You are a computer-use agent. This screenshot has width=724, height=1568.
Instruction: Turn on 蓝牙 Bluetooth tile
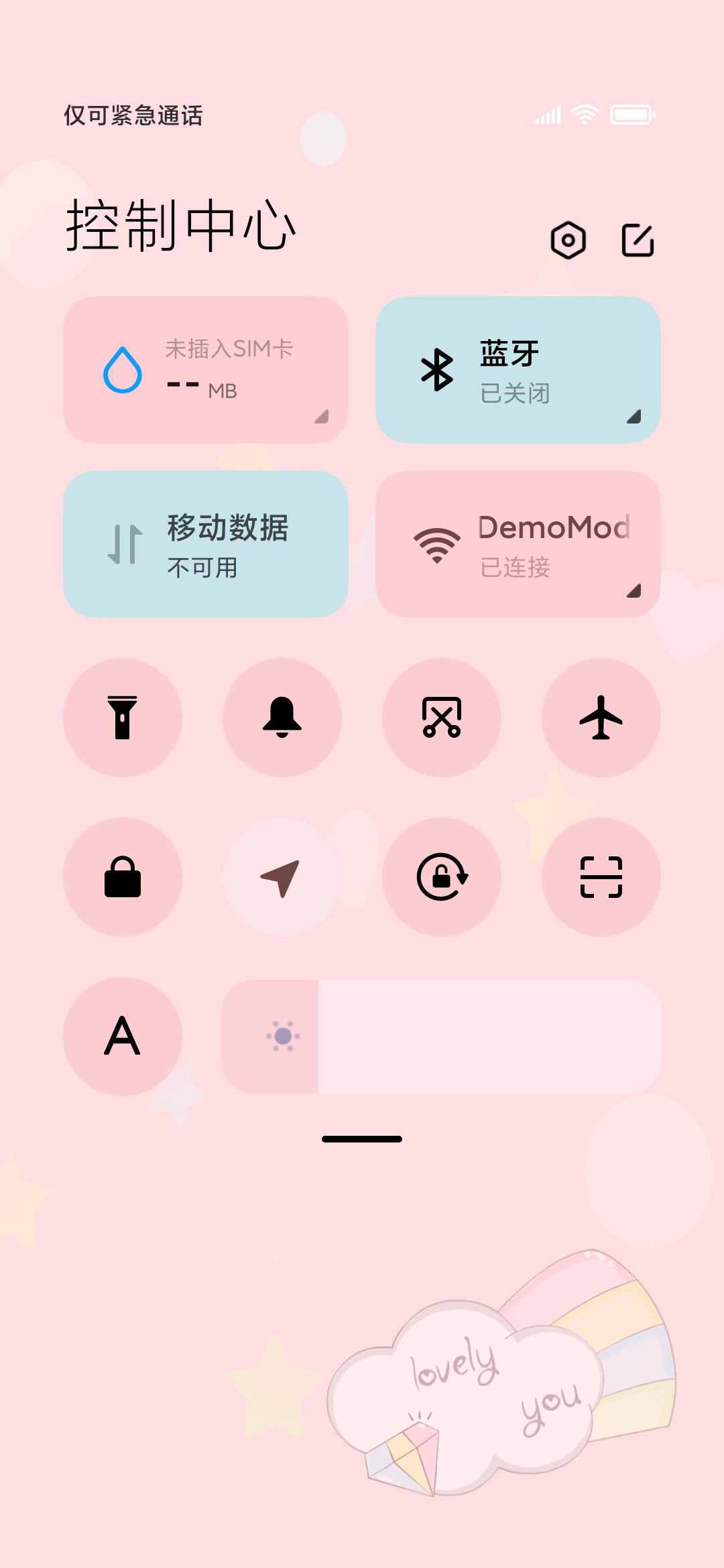pyautogui.click(x=518, y=370)
